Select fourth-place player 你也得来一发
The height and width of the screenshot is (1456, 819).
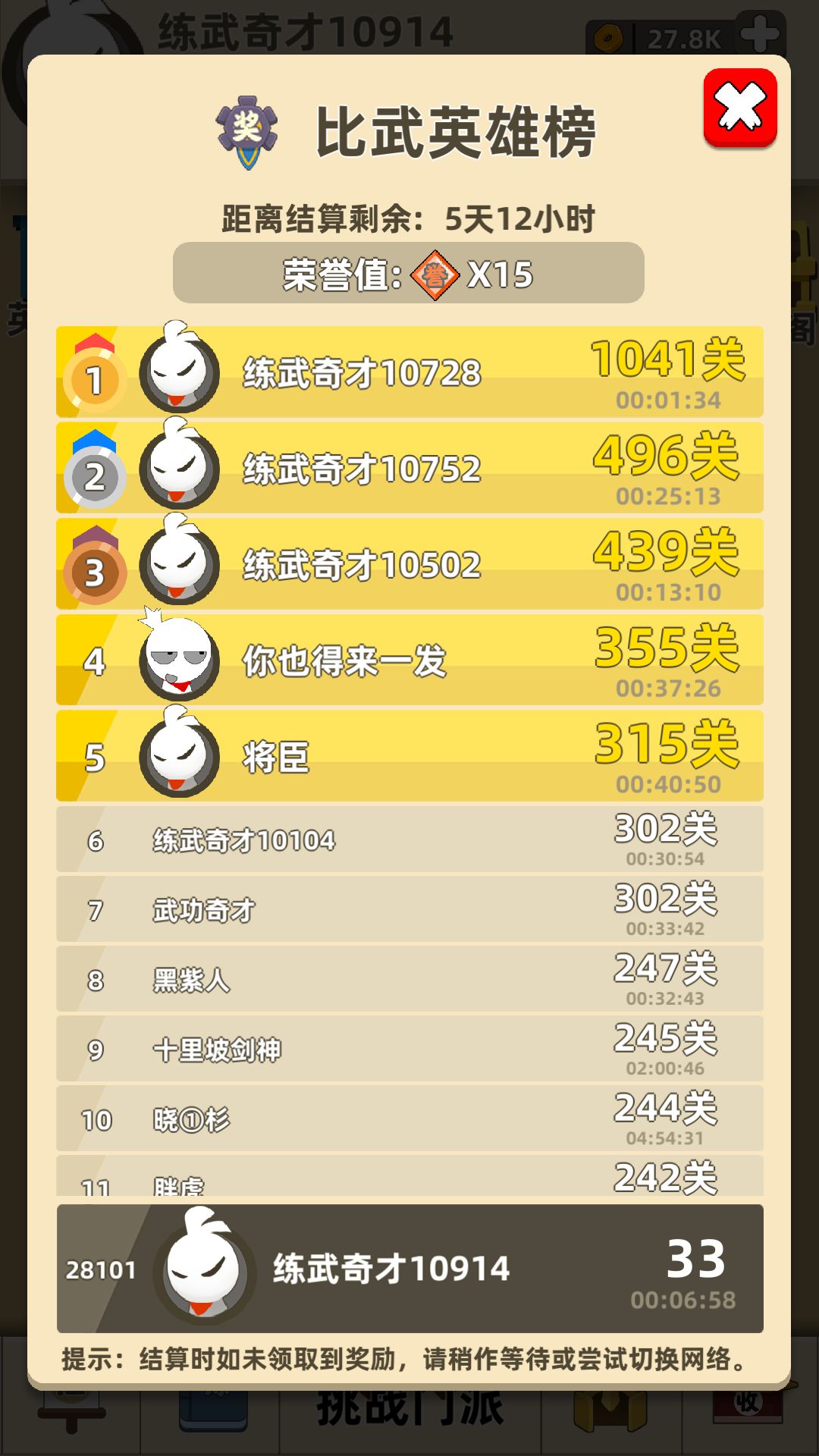click(409, 661)
